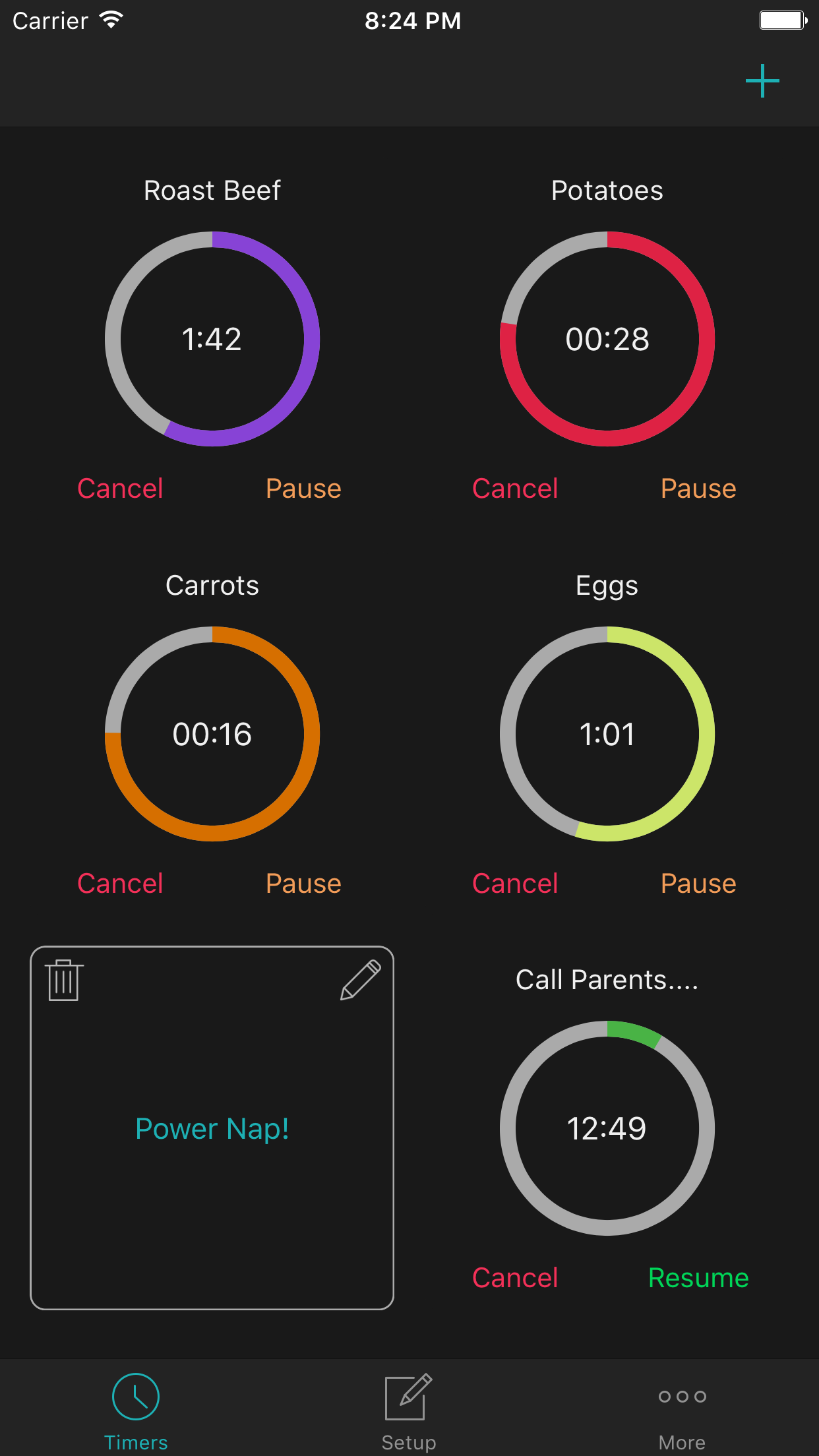Cancel the Call Parents timer
819x1456 pixels.
click(x=515, y=1278)
